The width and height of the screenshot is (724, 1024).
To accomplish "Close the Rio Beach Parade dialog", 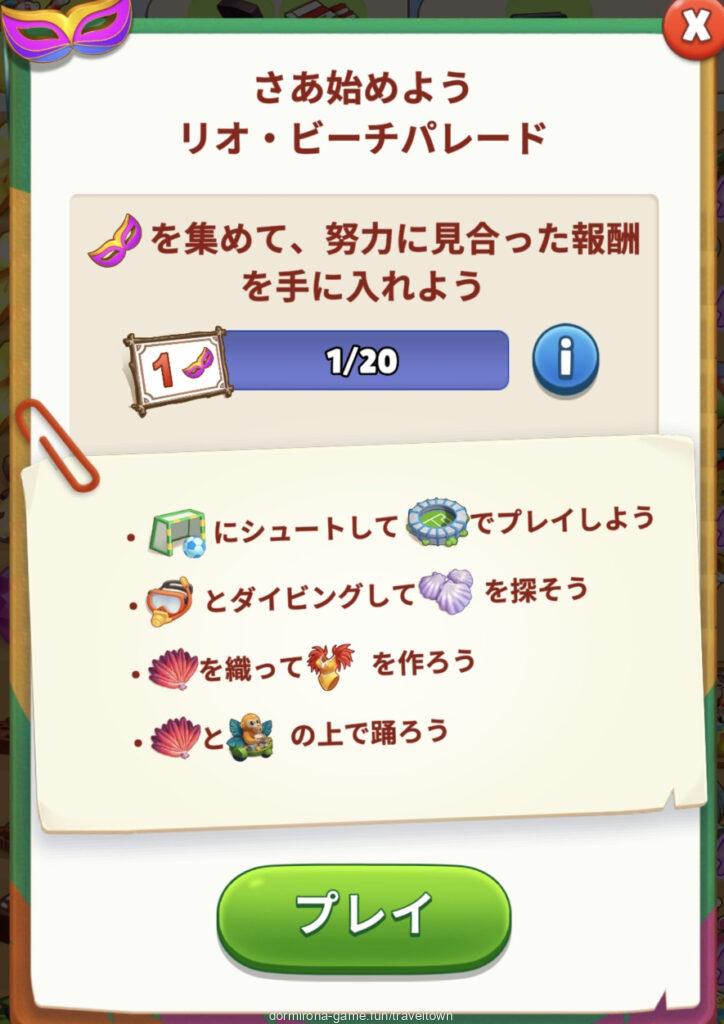I will tap(695, 27).
